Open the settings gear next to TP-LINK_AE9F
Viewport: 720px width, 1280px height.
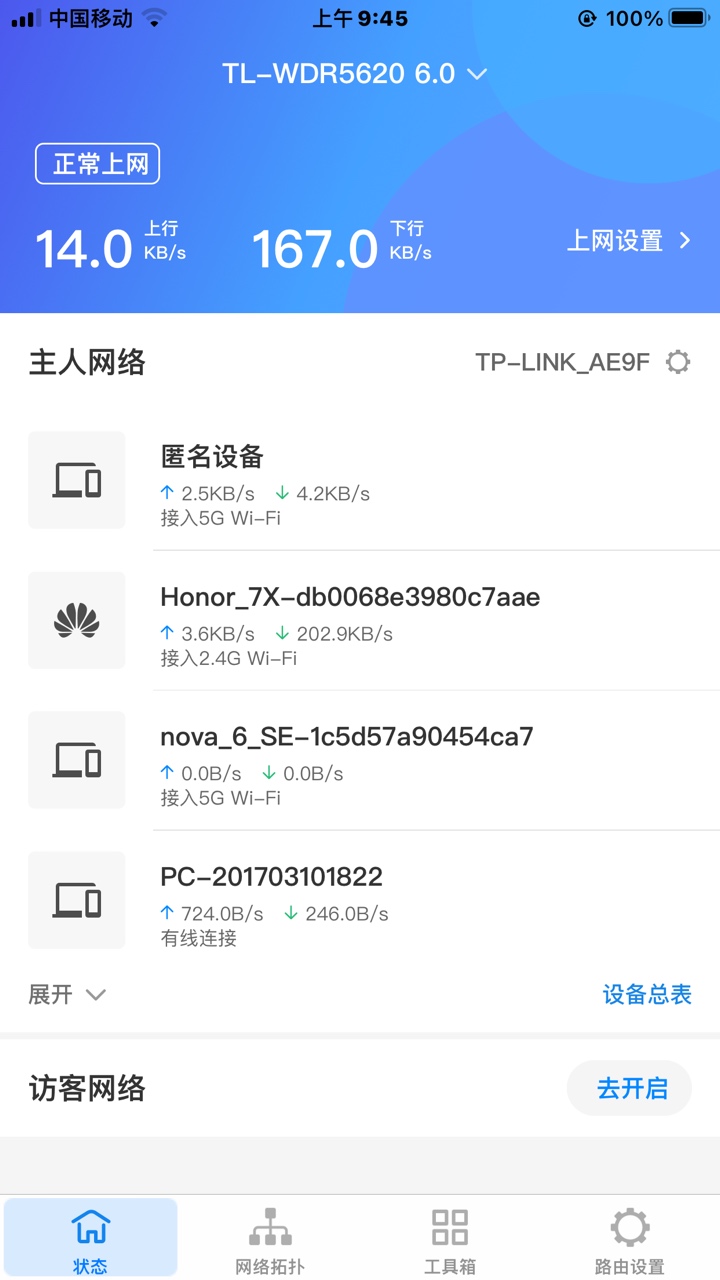point(678,362)
